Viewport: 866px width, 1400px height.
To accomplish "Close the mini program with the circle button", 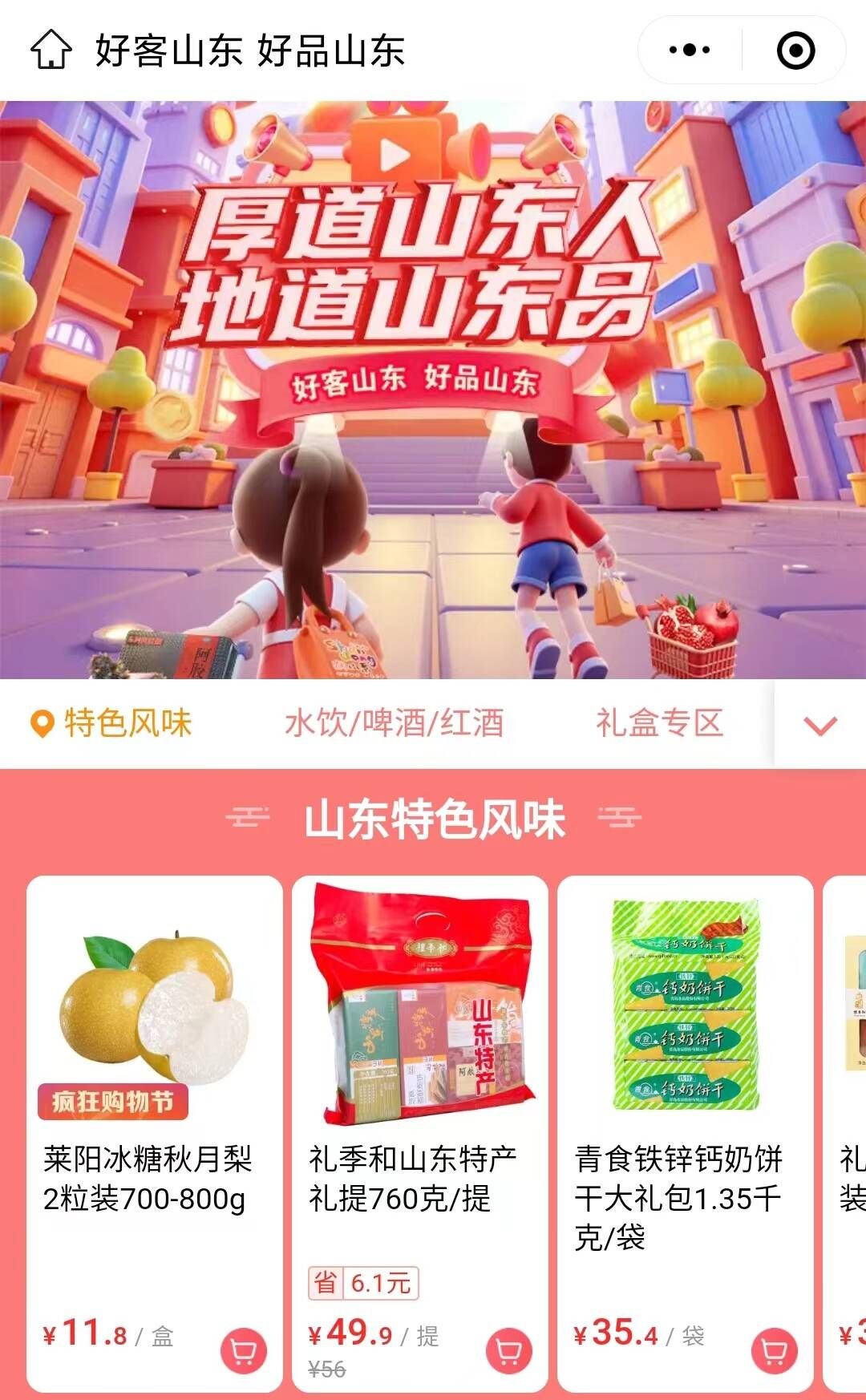I will (795, 50).
